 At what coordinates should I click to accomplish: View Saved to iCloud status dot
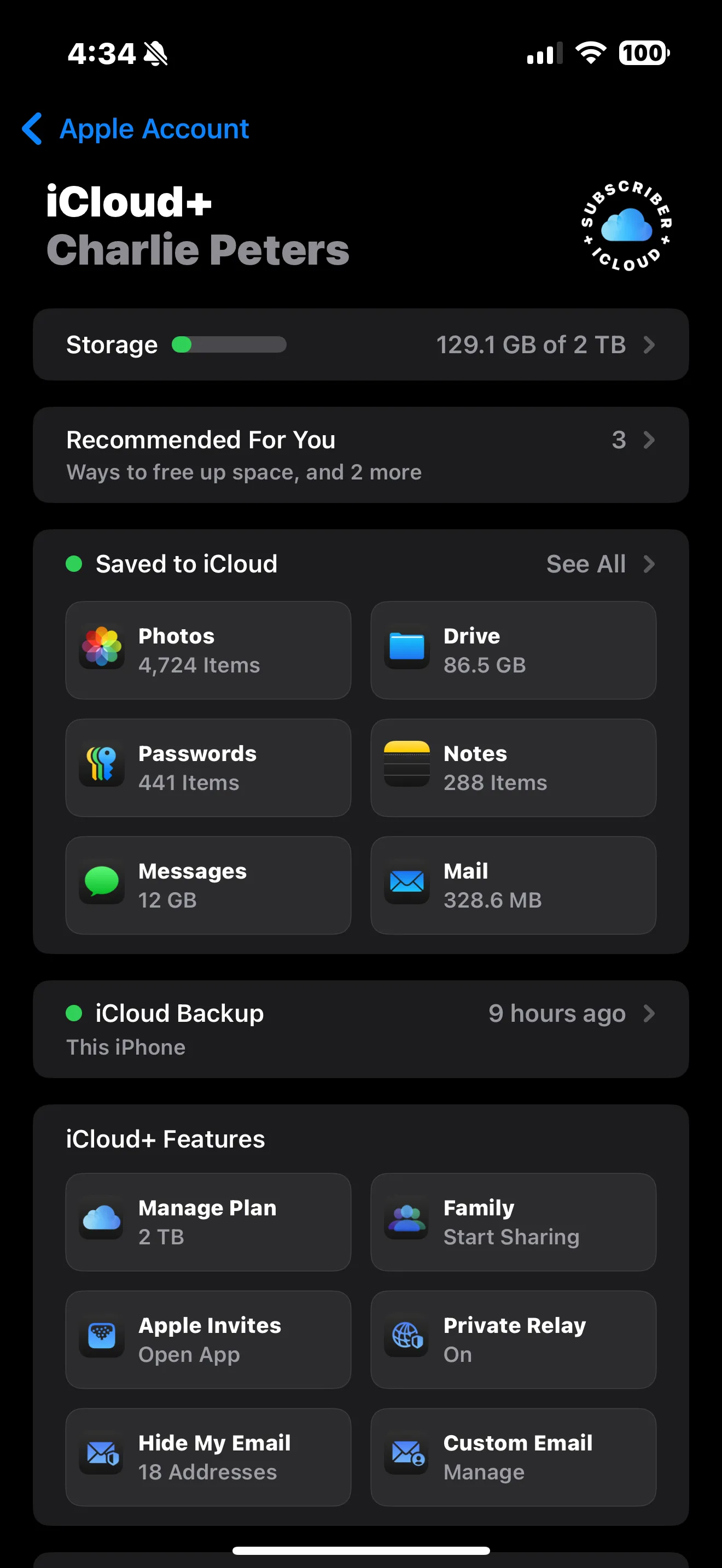point(74,564)
